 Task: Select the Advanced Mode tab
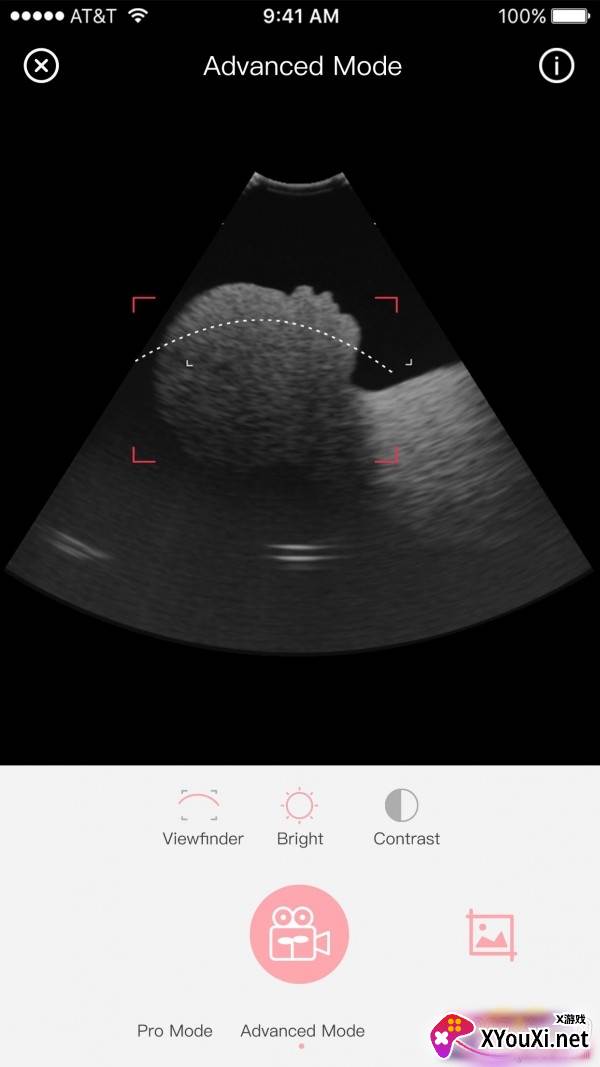coord(302,1030)
